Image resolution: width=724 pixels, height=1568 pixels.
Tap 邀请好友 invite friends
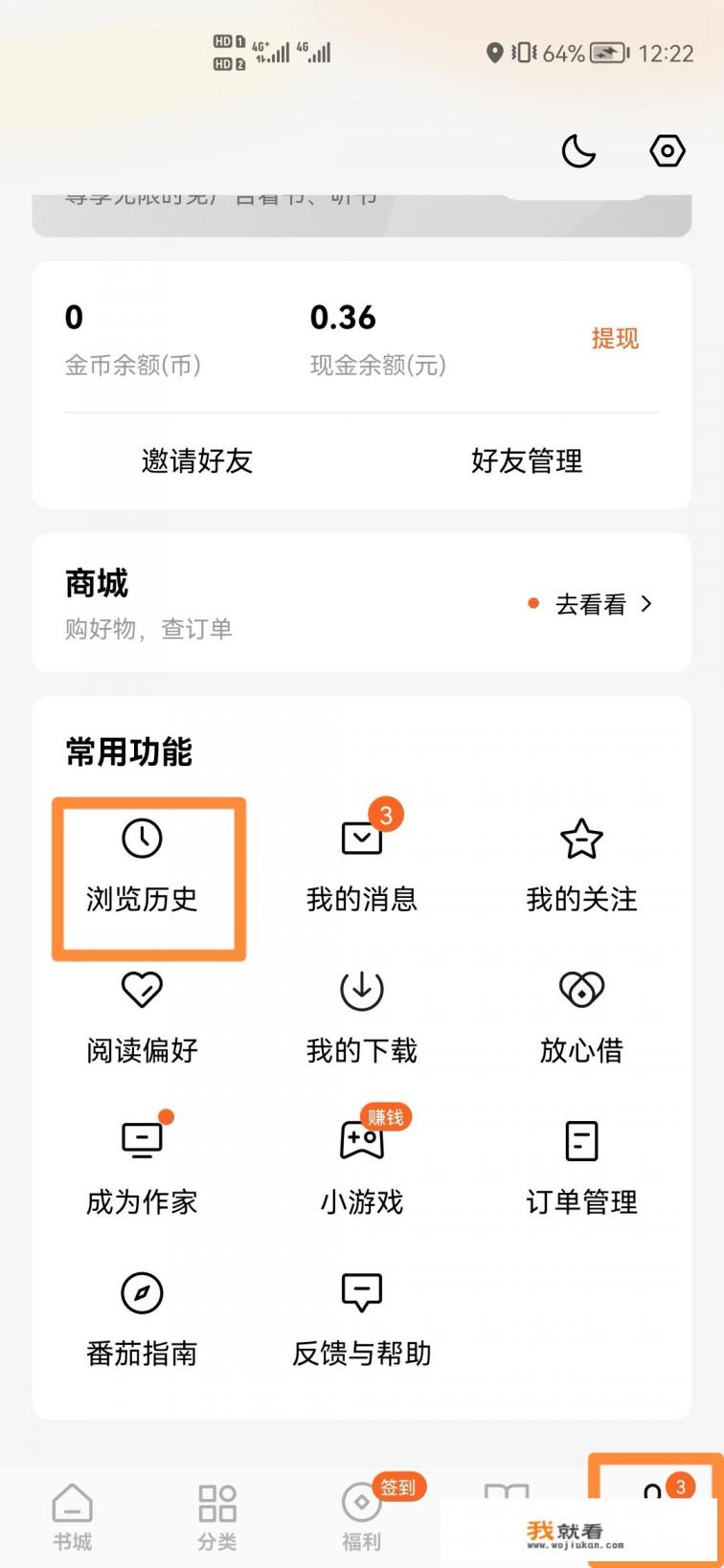[x=196, y=460]
